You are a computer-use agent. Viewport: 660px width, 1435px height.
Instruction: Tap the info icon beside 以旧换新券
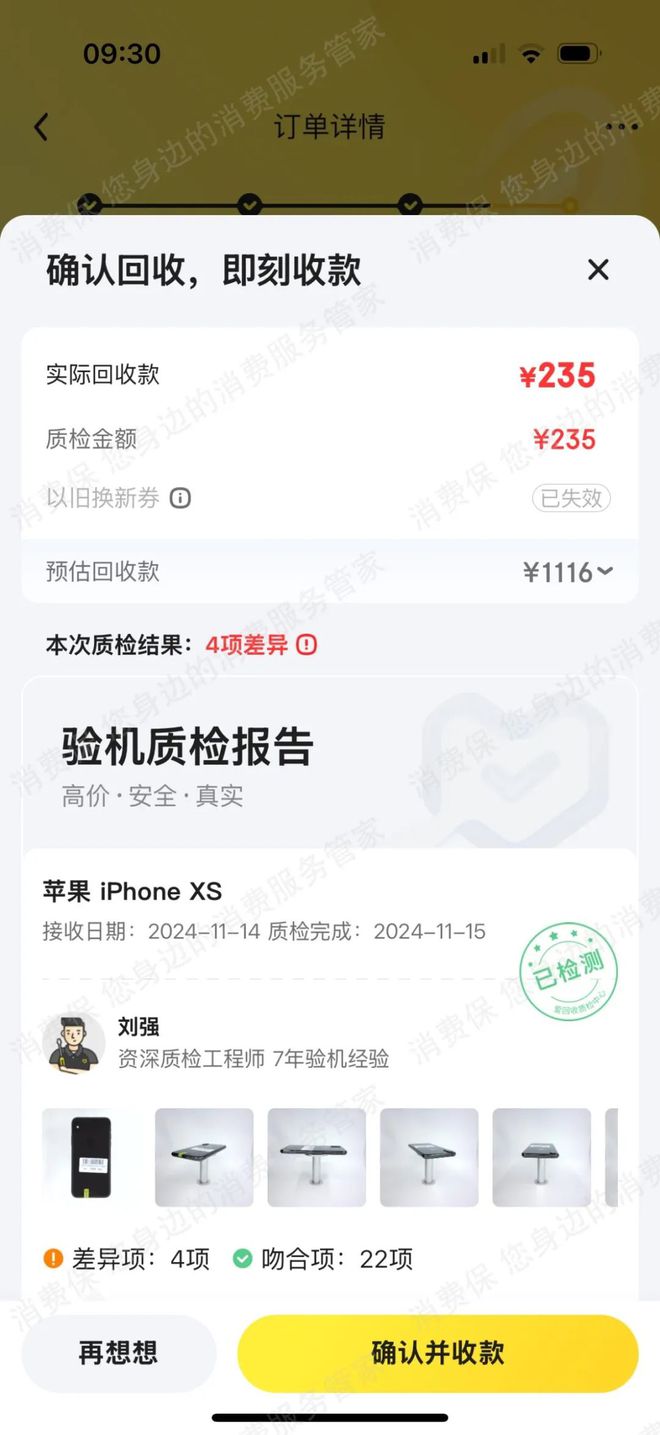point(180,498)
